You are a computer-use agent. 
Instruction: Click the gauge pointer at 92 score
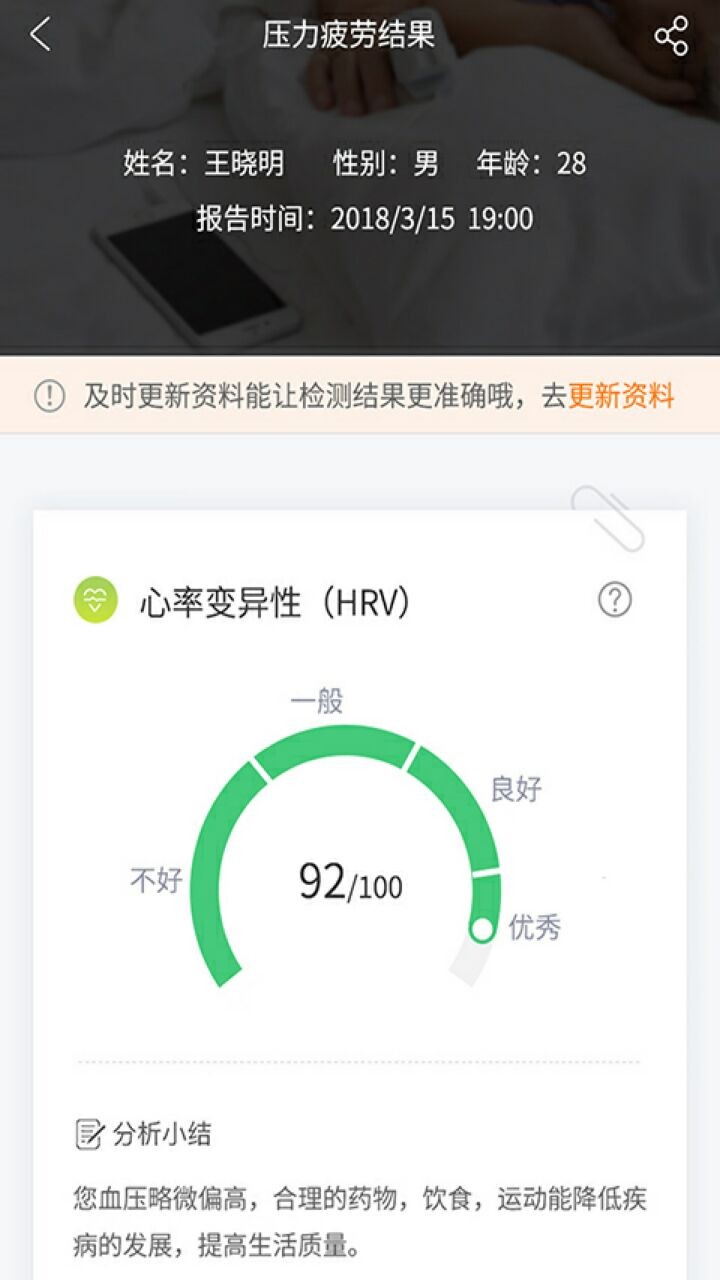click(482, 928)
